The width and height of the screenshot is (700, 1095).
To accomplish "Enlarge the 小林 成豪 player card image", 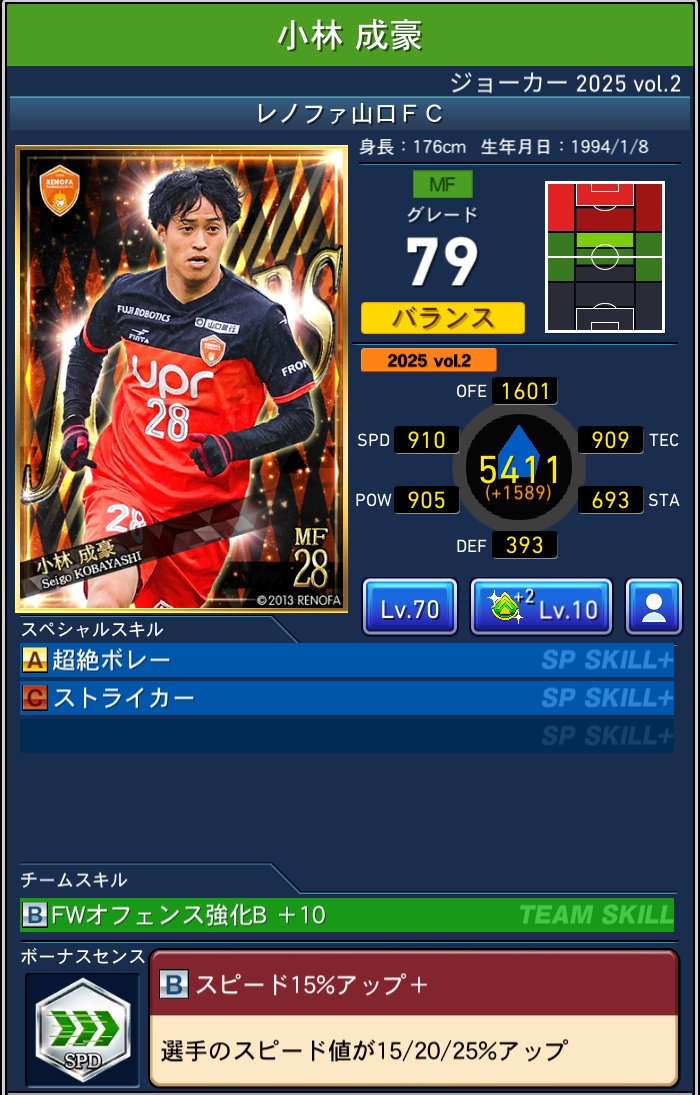I will pyautogui.click(x=181, y=379).
